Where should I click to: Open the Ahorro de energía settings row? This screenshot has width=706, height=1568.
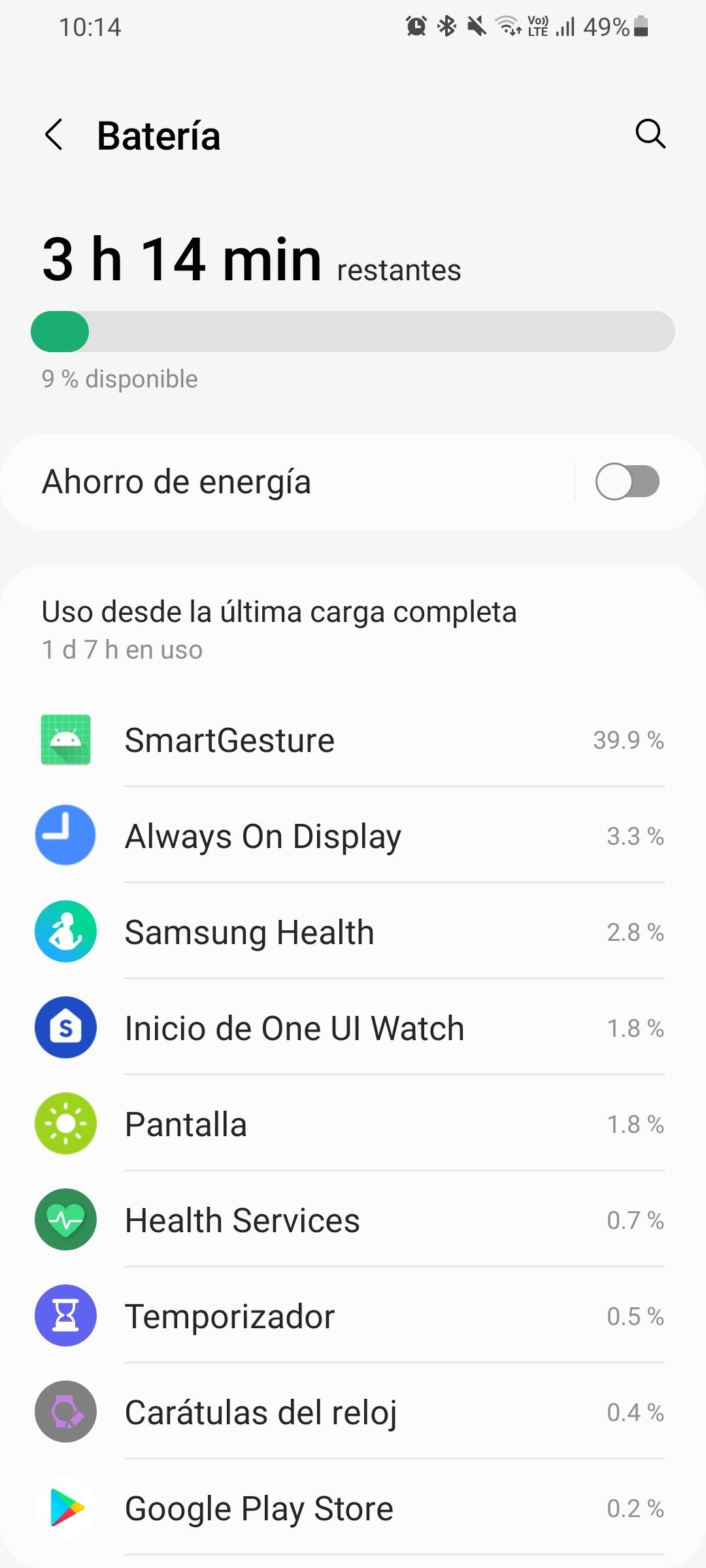pyautogui.click(x=288, y=482)
